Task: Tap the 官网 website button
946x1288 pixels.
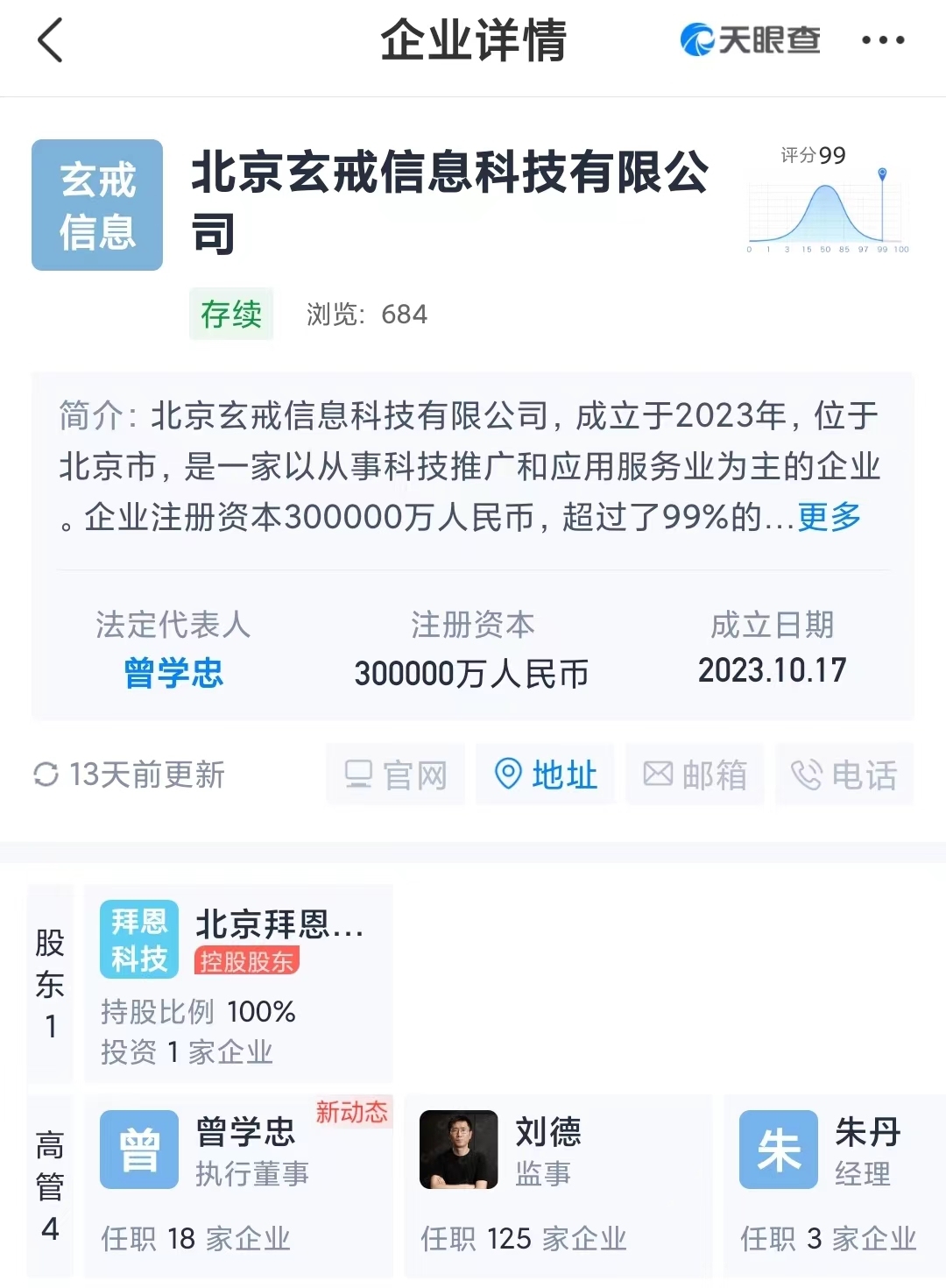Action: click(x=396, y=775)
